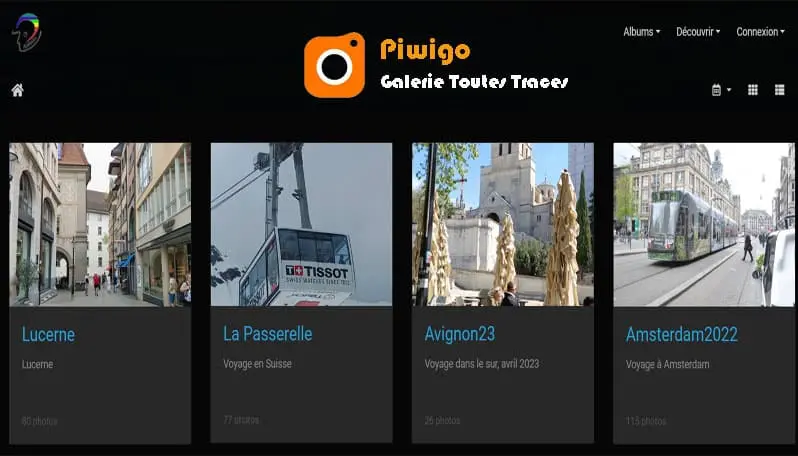This screenshot has width=798, height=456.
Task: Open the Amsterdam2022 album photo
Action: click(703, 224)
